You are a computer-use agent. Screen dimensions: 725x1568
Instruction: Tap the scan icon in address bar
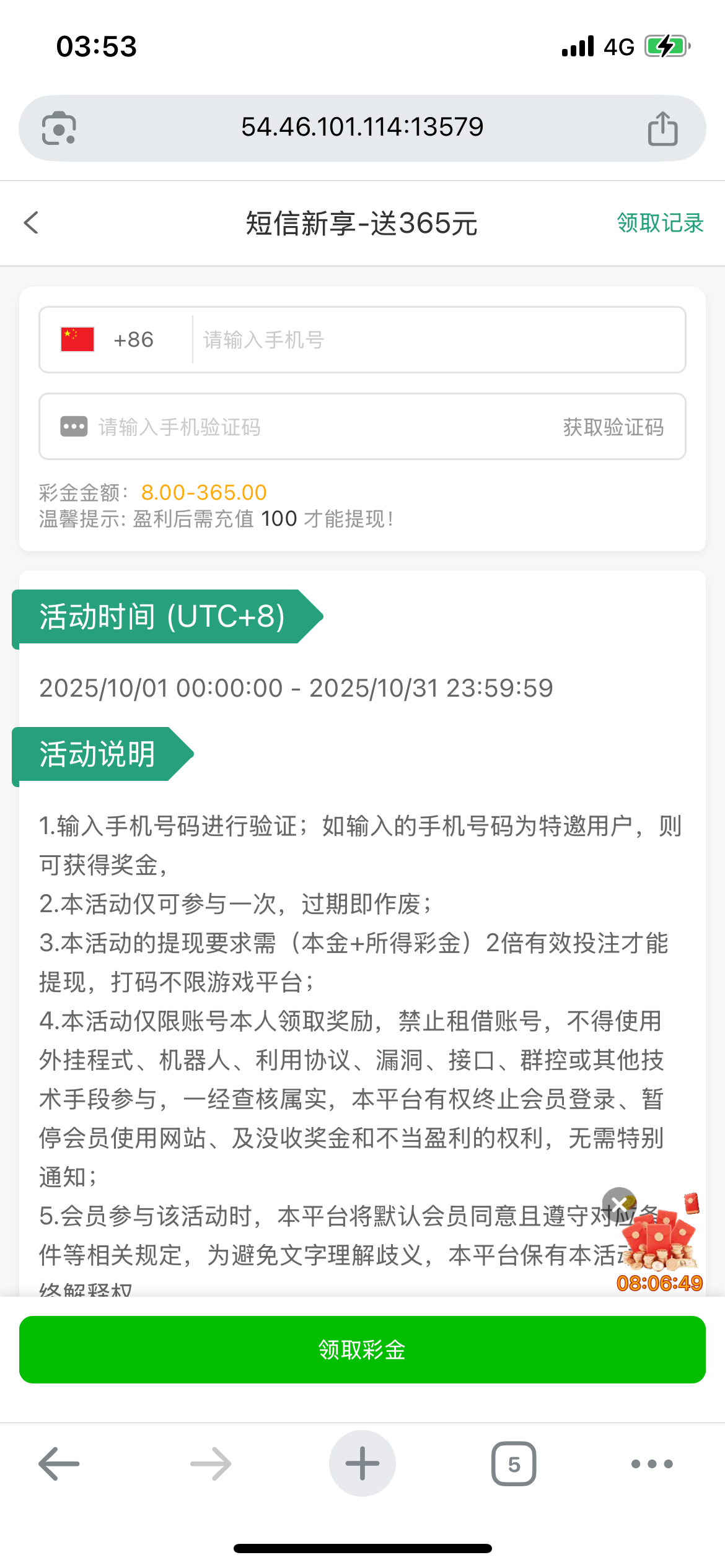tap(59, 128)
